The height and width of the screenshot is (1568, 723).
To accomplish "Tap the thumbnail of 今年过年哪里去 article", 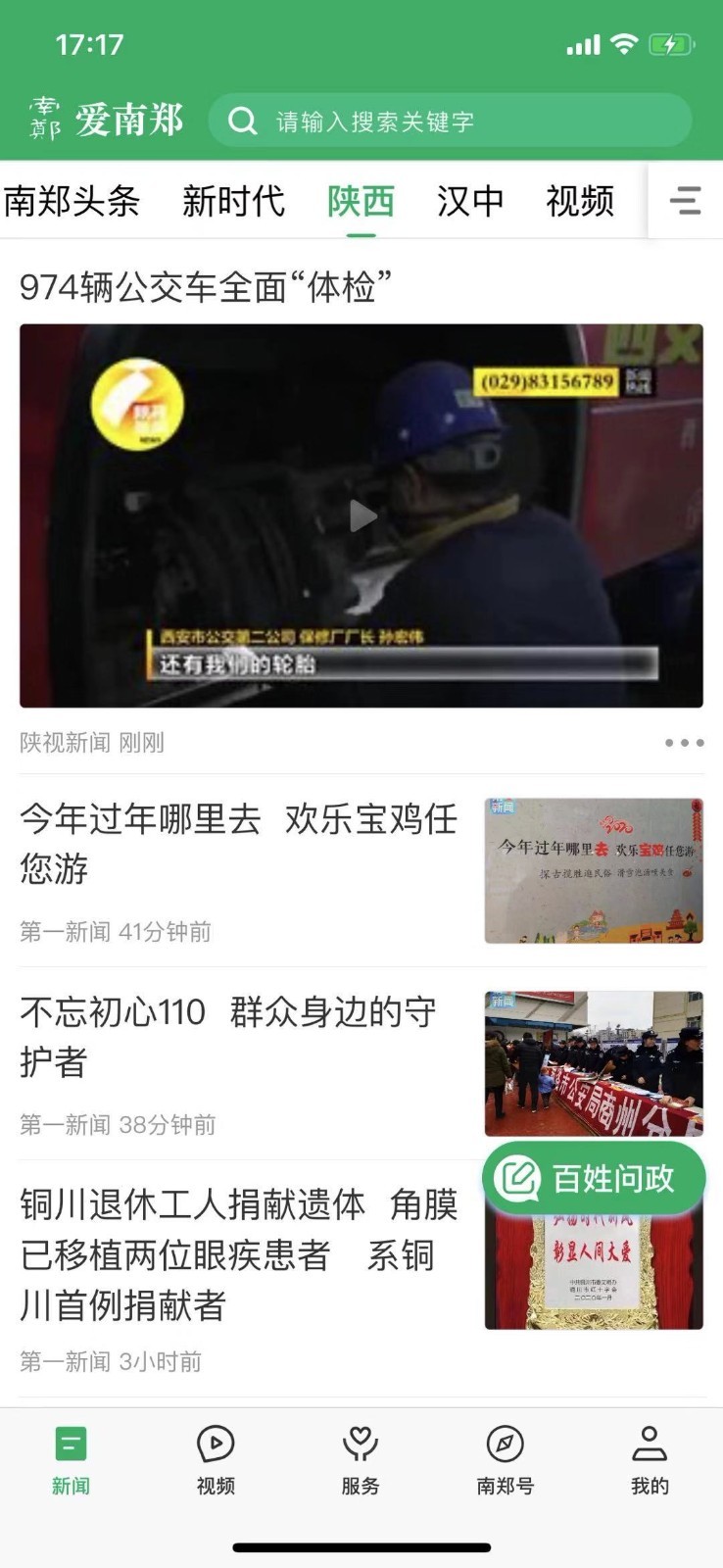I will pos(594,868).
